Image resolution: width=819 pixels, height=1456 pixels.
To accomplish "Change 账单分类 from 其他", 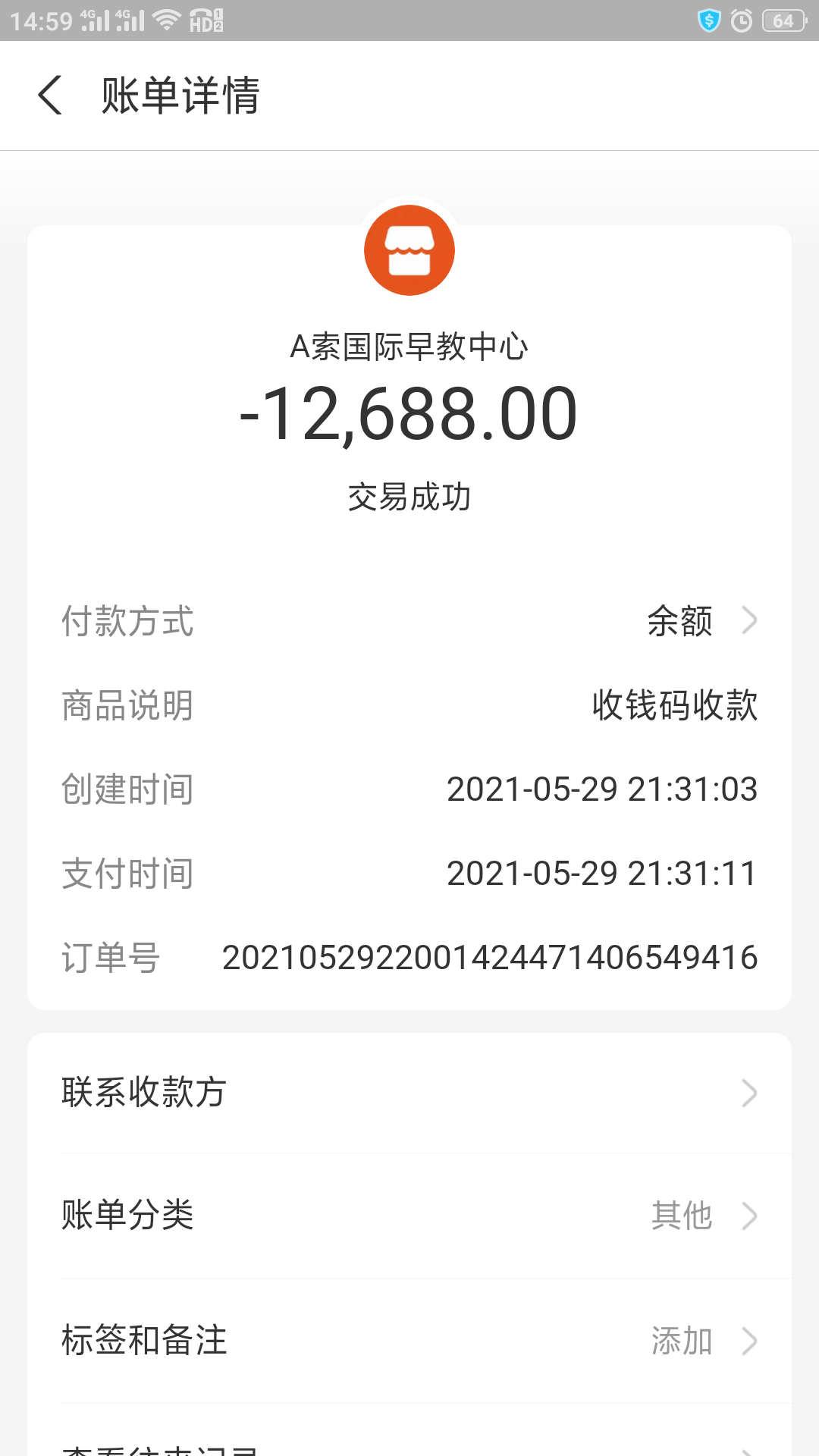I will point(409,1216).
